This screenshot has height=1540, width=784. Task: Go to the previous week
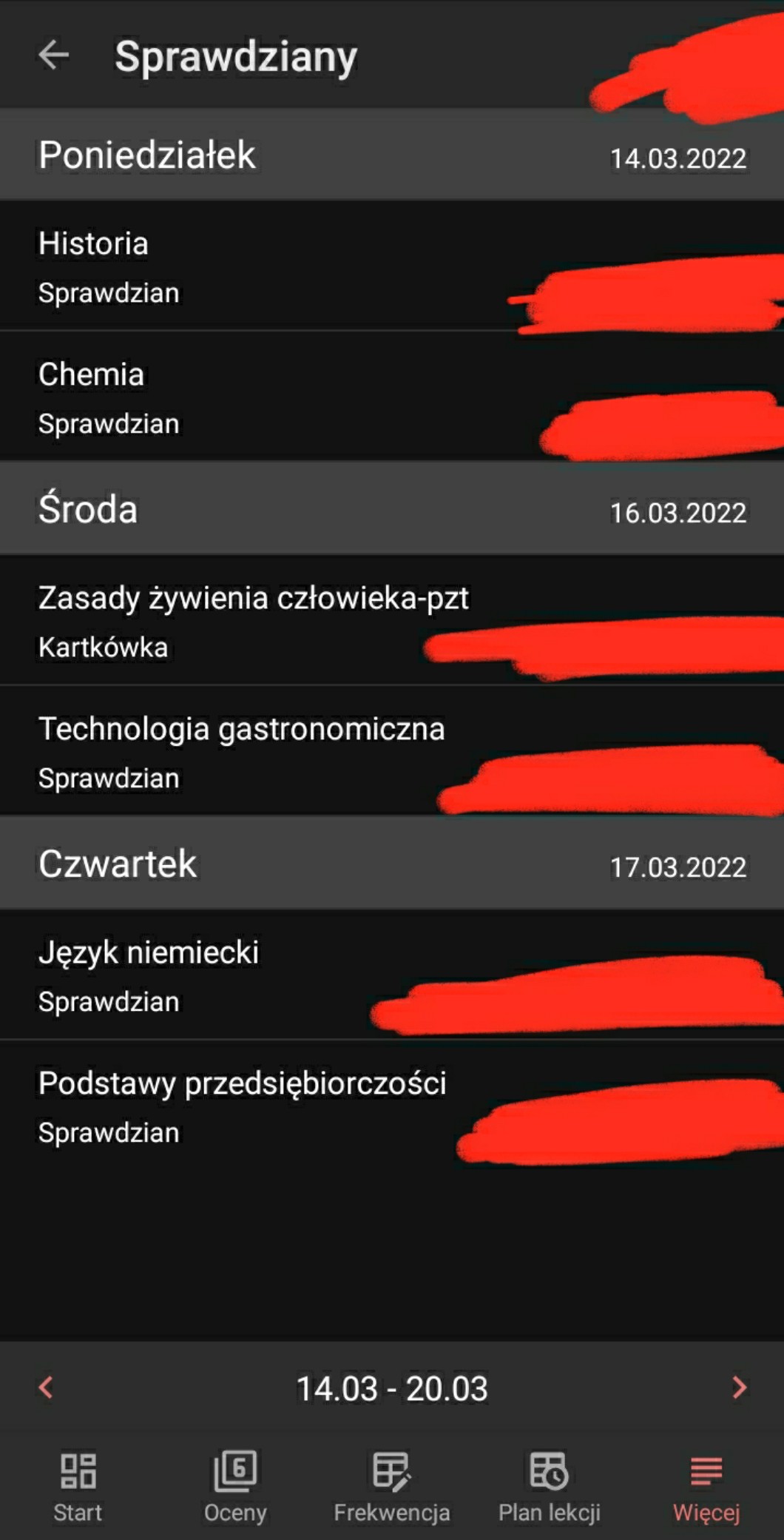point(46,1388)
